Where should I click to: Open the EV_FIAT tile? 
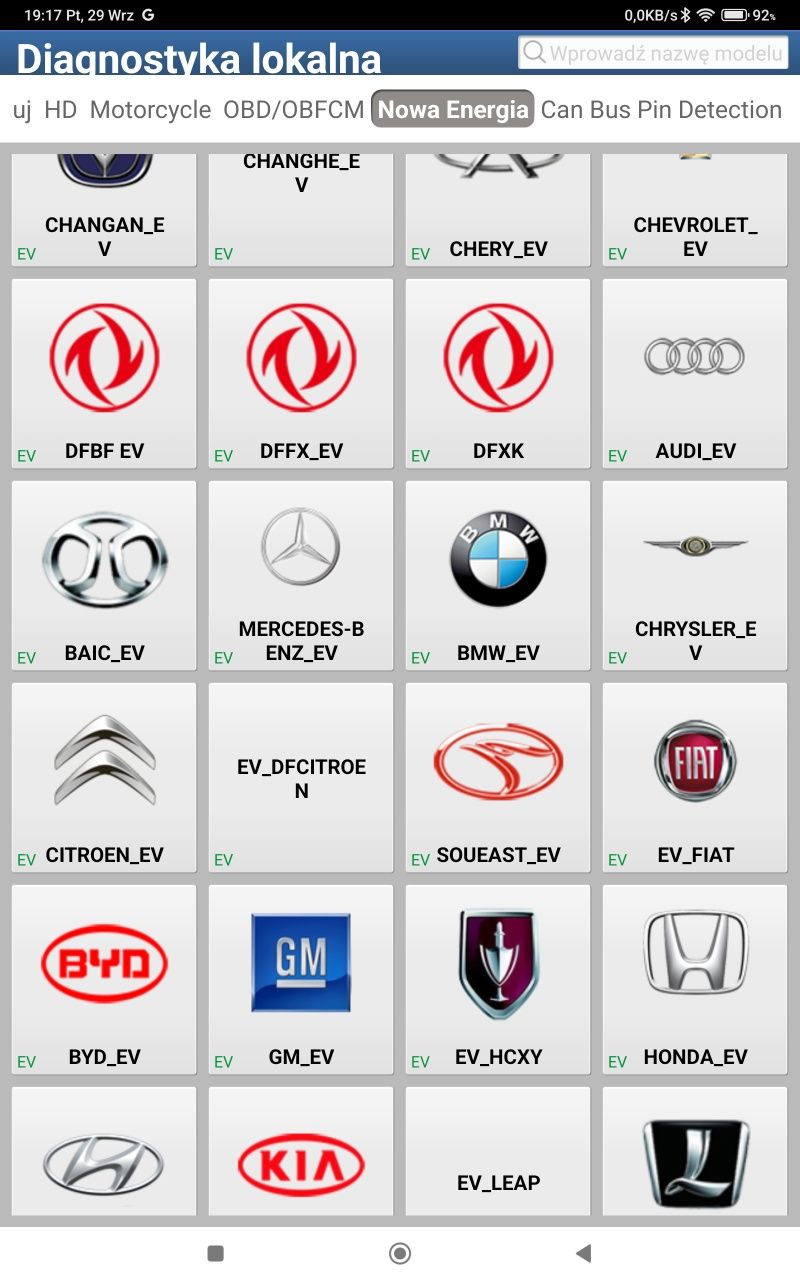[x=695, y=777]
